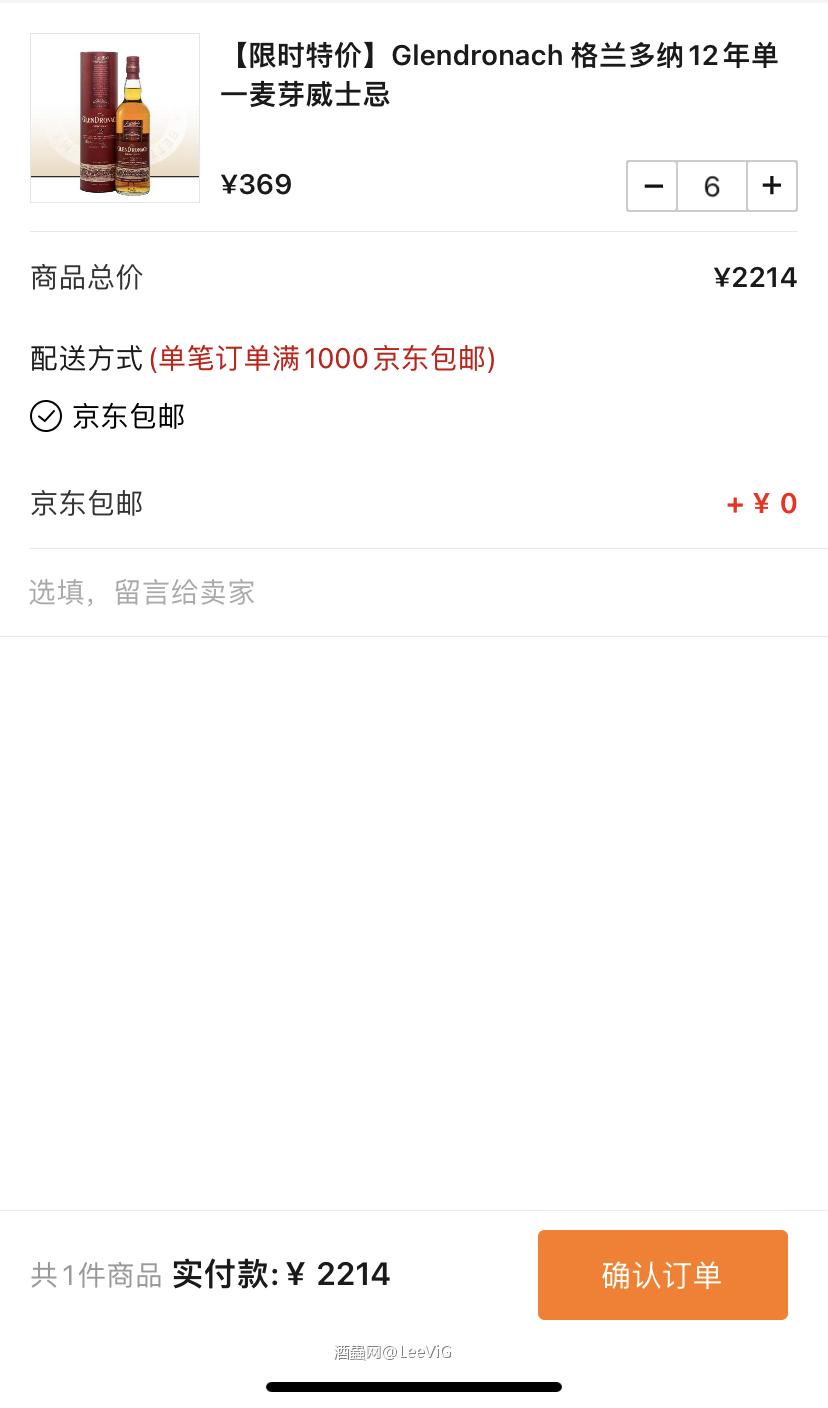
Task: Open the product thumbnail of the whisky
Action: tap(115, 117)
